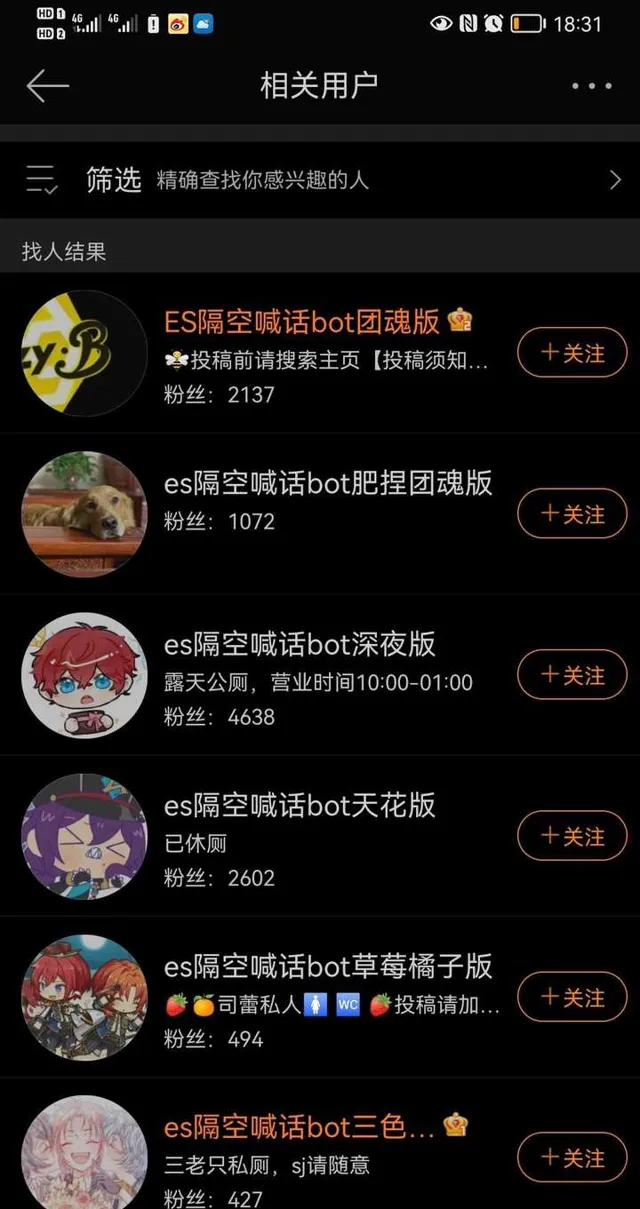Follow es隔空喊话bot天花版

[x=572, y=836]
